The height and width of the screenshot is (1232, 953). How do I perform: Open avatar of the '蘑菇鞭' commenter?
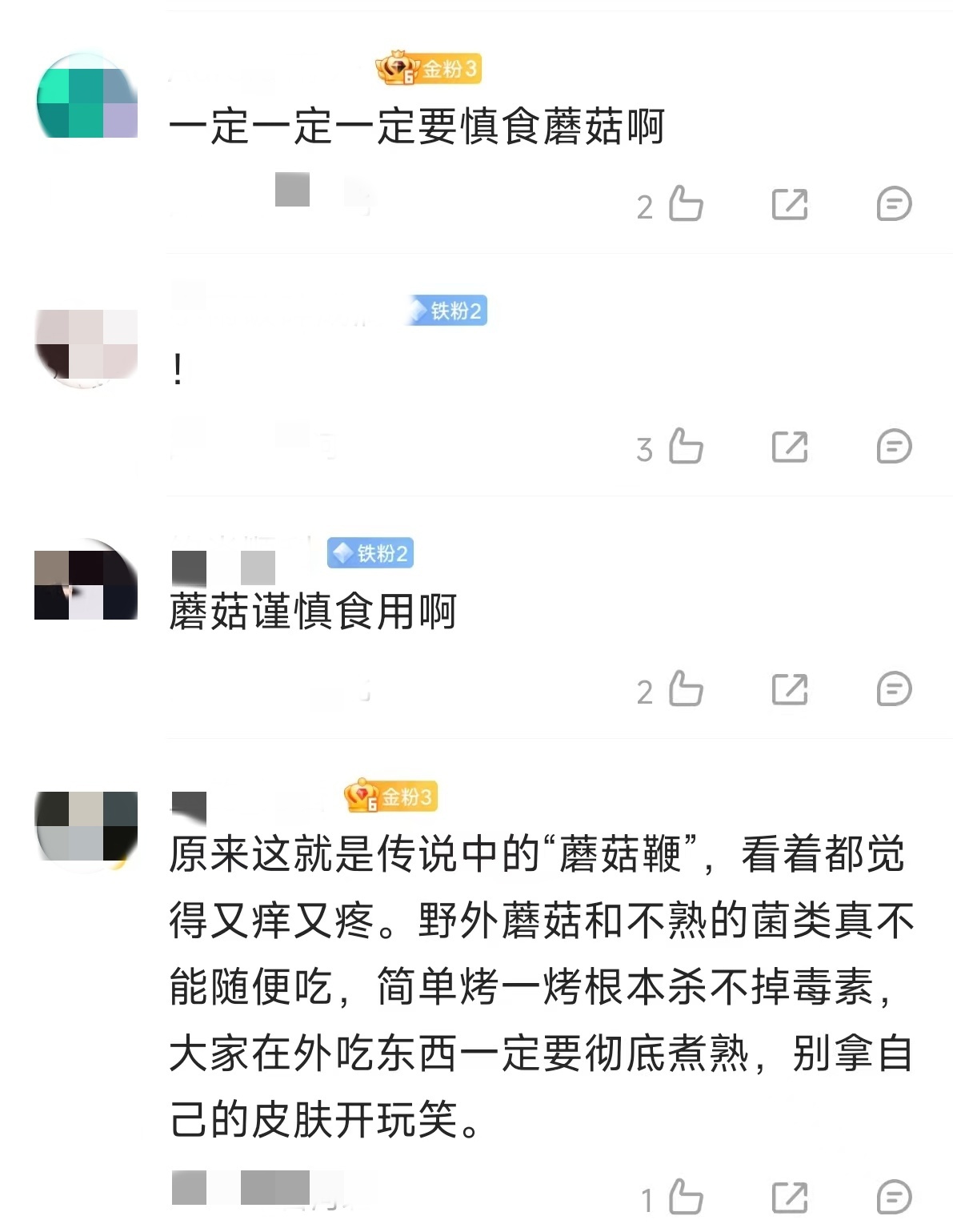tap(86, 827)
